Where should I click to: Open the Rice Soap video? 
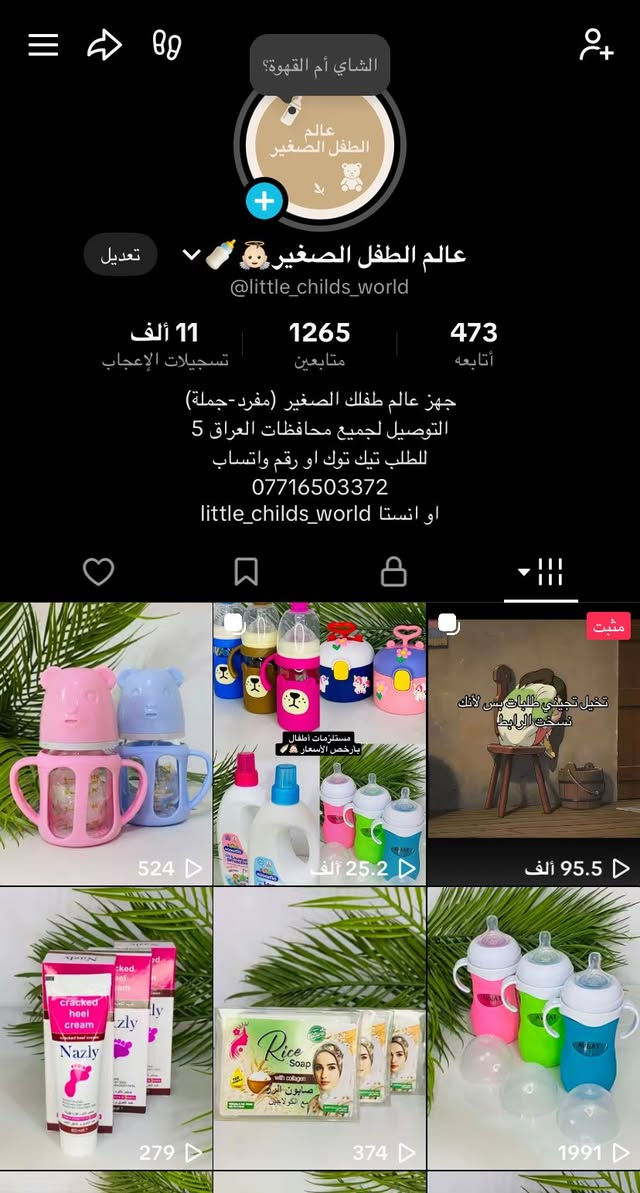(319, 1028)
